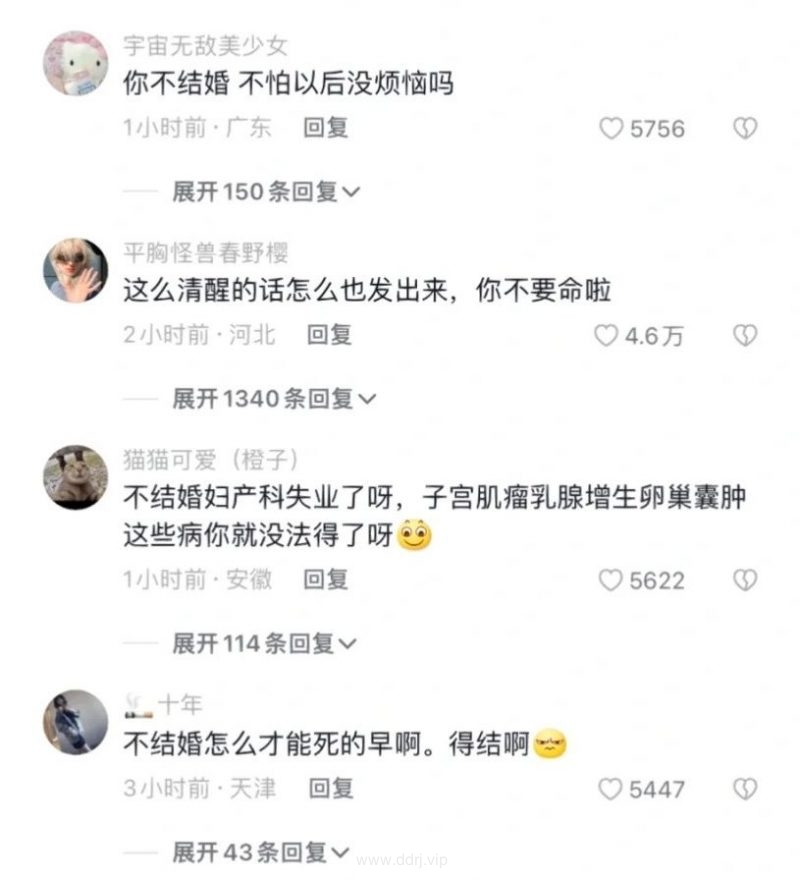Open 平胸怪兽春野樱's profile avatar
The image size is (800, 880).
tap(75, 270)
